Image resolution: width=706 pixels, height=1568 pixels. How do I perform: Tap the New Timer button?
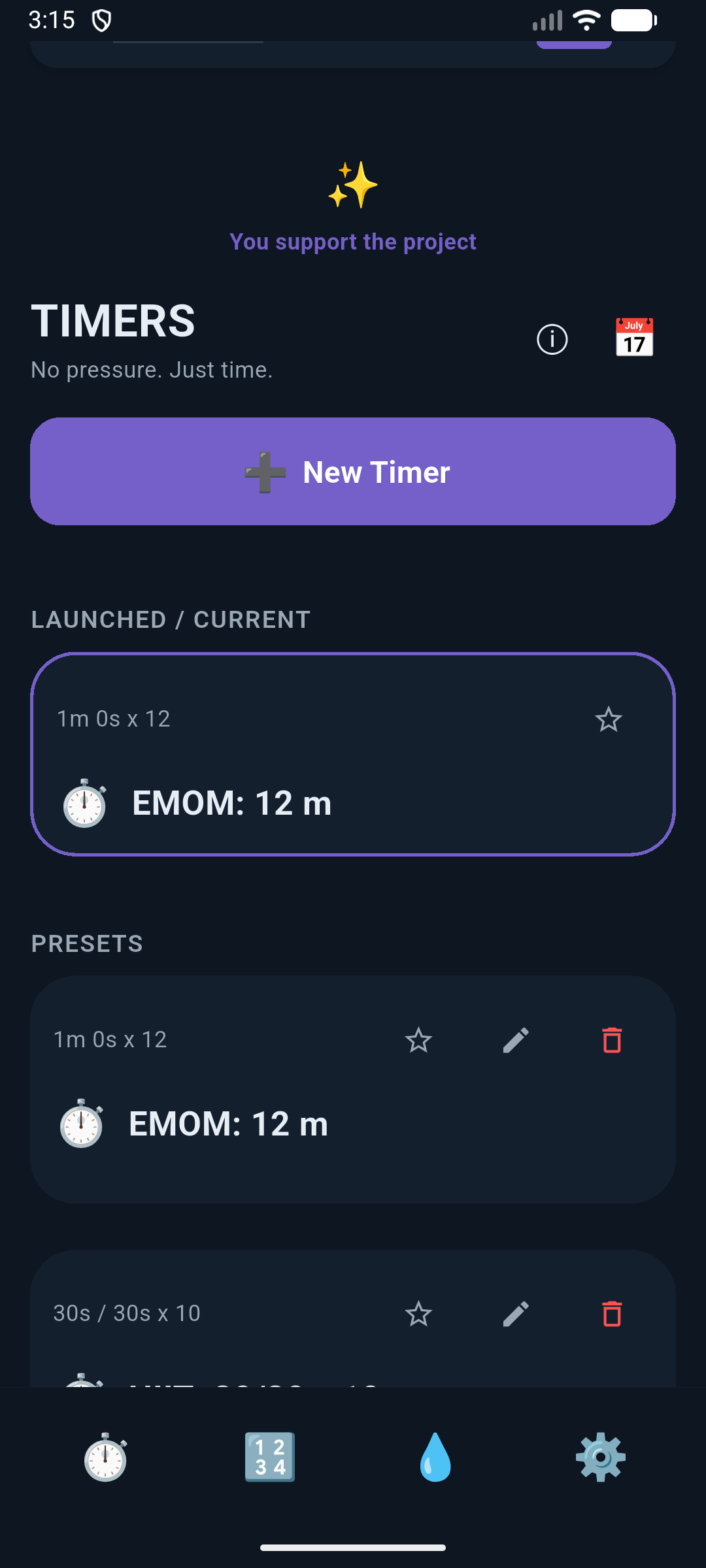coord(353,471)
